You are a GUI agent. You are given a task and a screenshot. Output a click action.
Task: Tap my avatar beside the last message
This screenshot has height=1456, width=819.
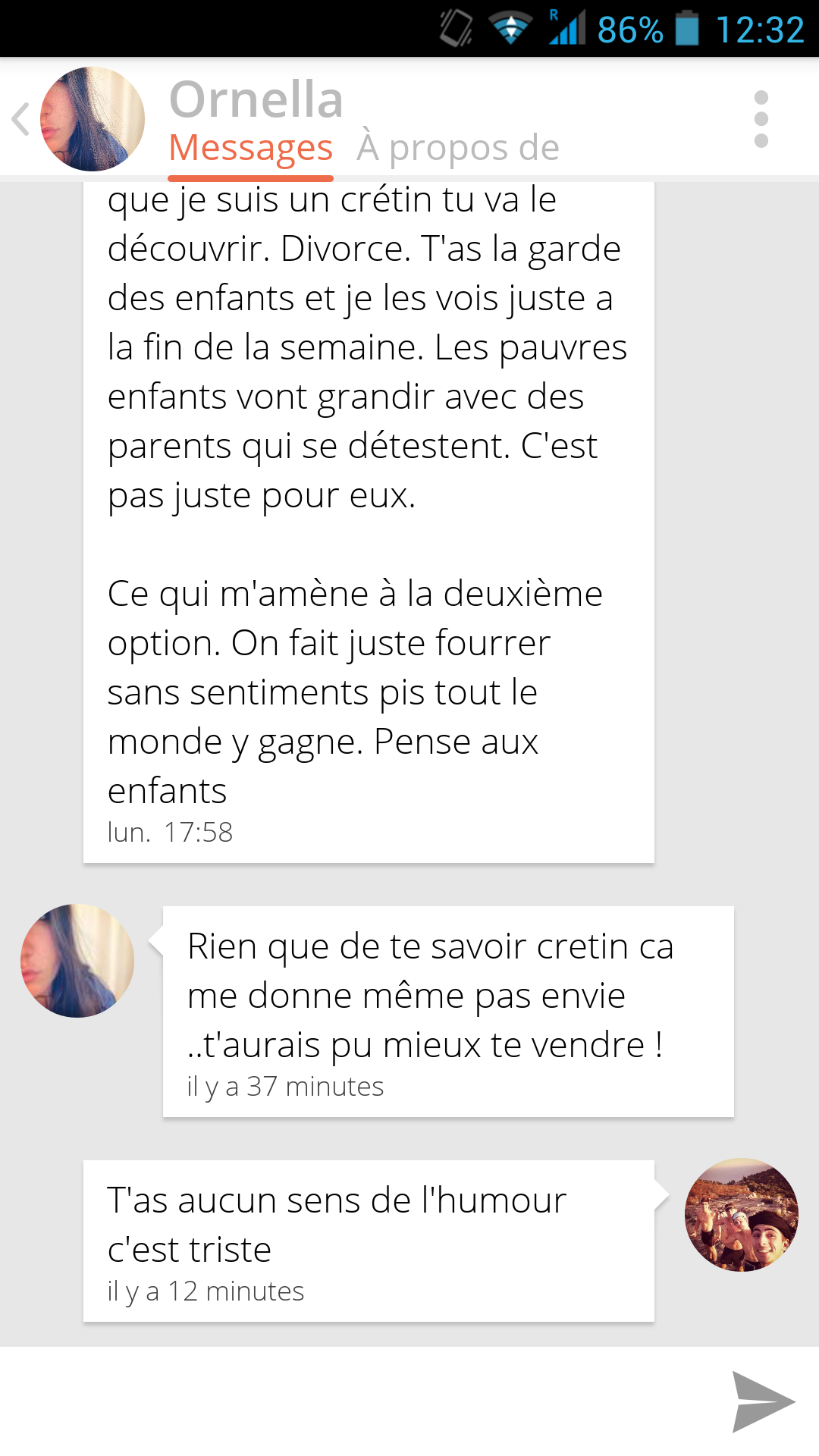click(x=741, y=1214)
